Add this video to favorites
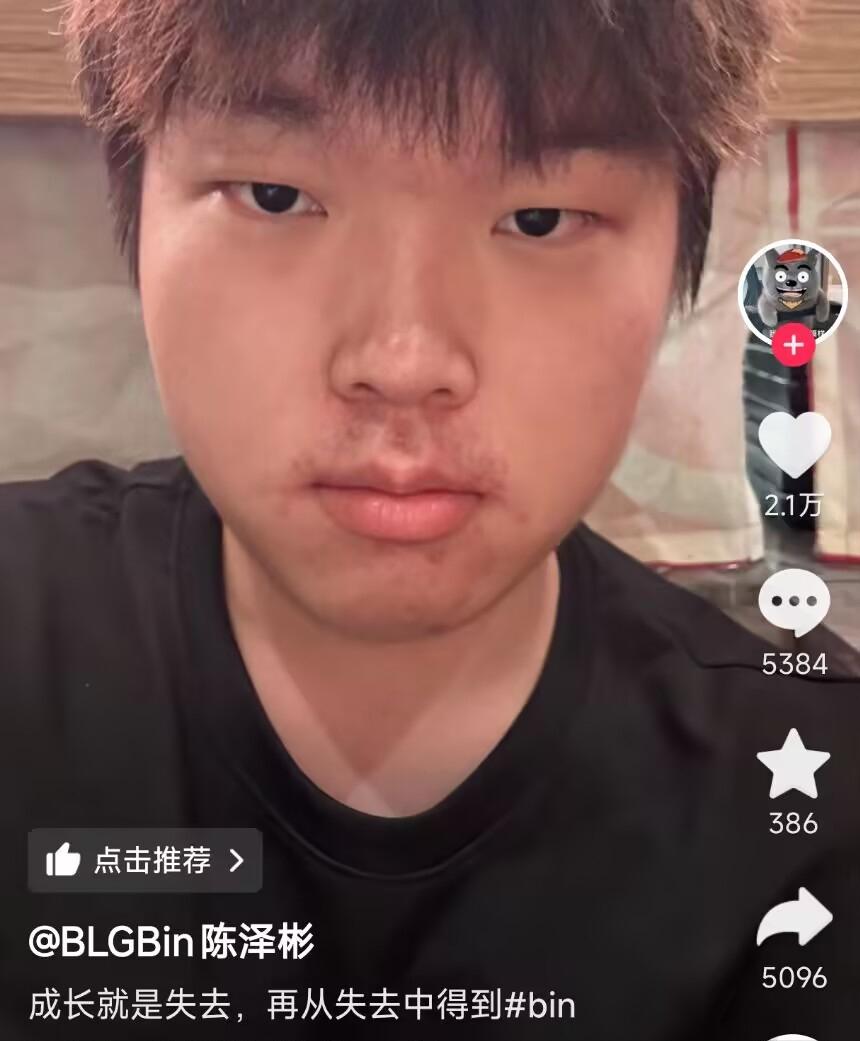This screenshot has width=860, height=1041. pos(794,765)
